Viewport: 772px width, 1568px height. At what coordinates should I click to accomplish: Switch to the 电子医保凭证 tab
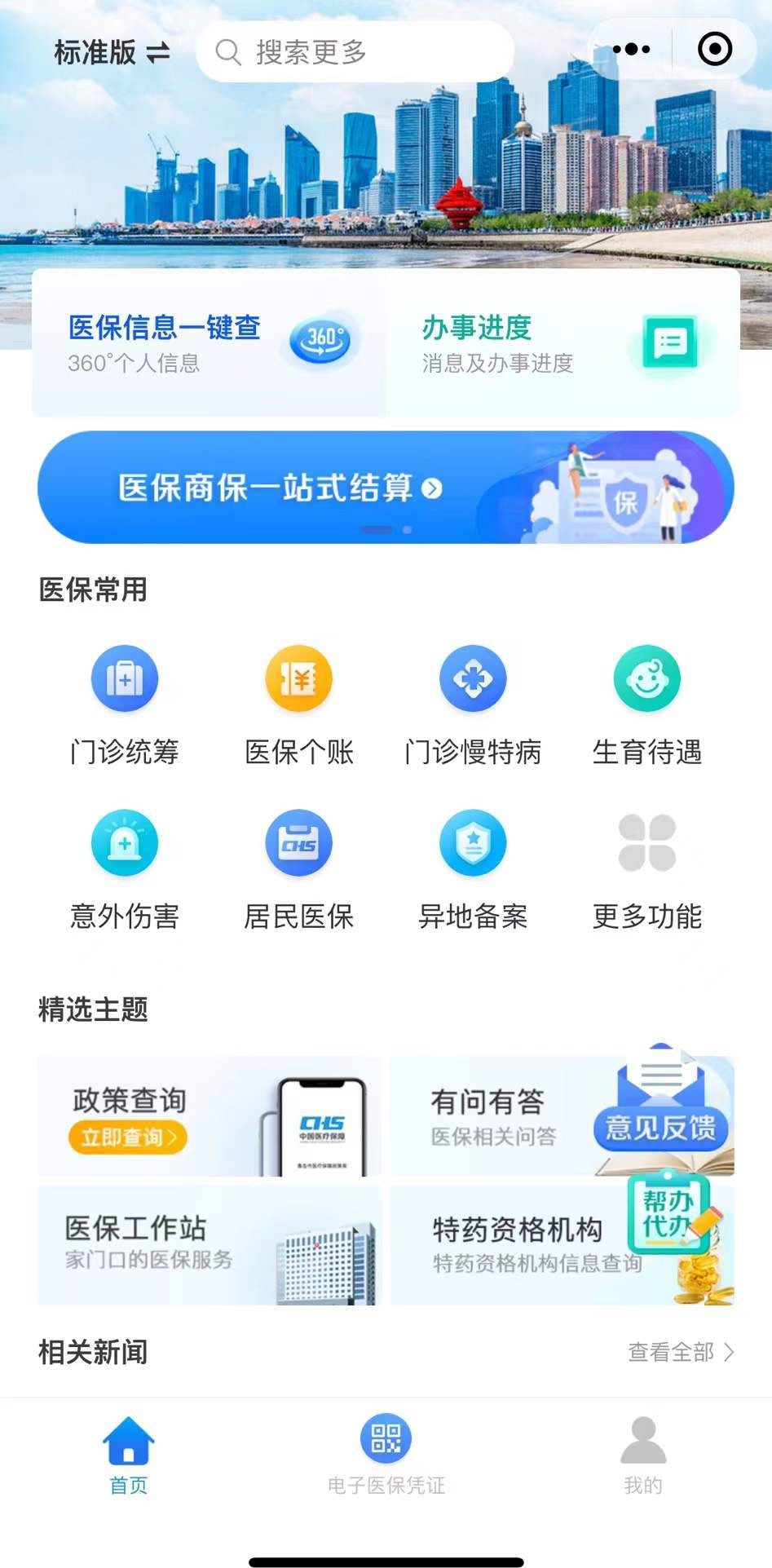coord(386,1455)
